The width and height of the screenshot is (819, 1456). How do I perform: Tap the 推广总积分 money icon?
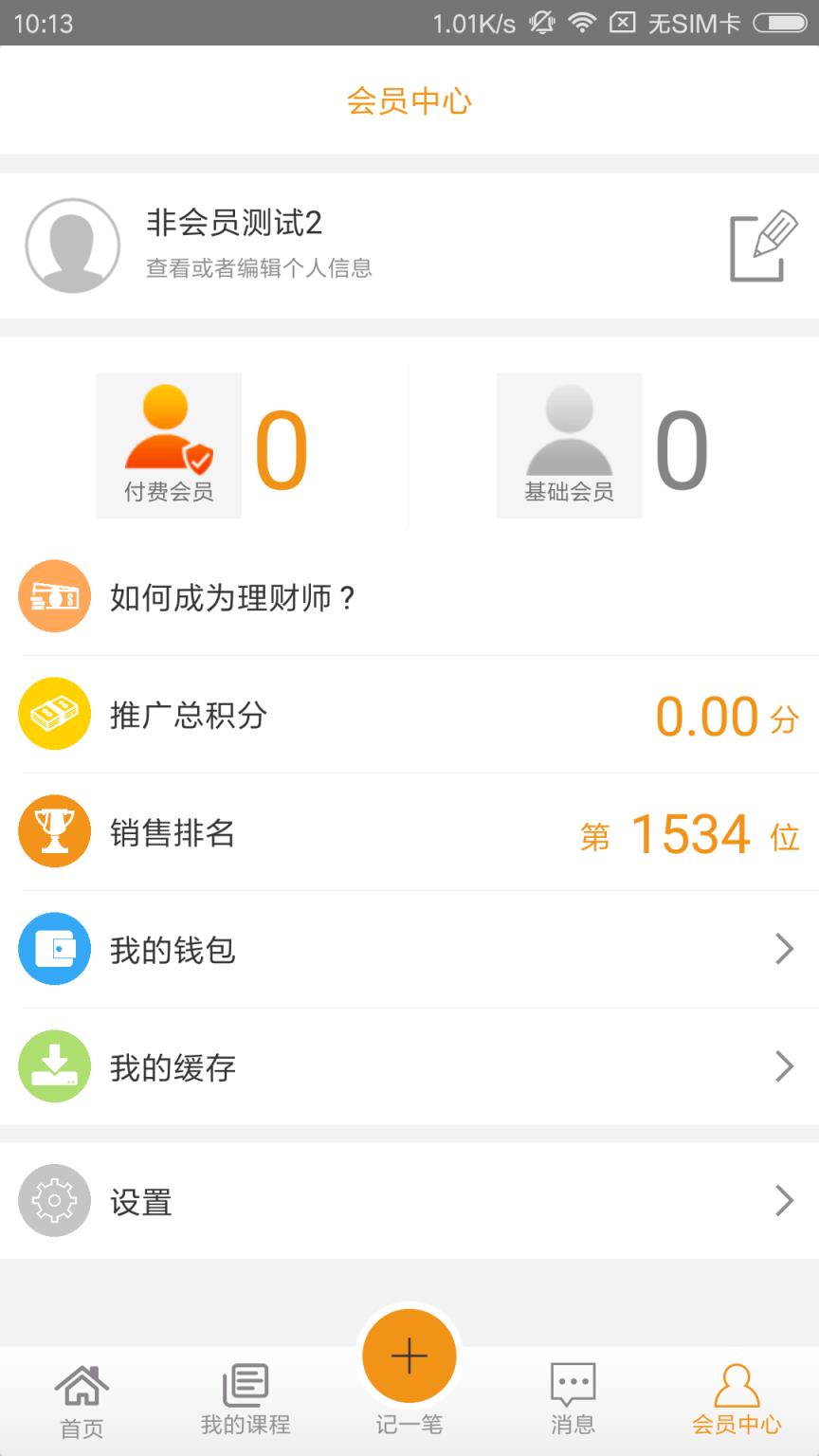[54, 714]
